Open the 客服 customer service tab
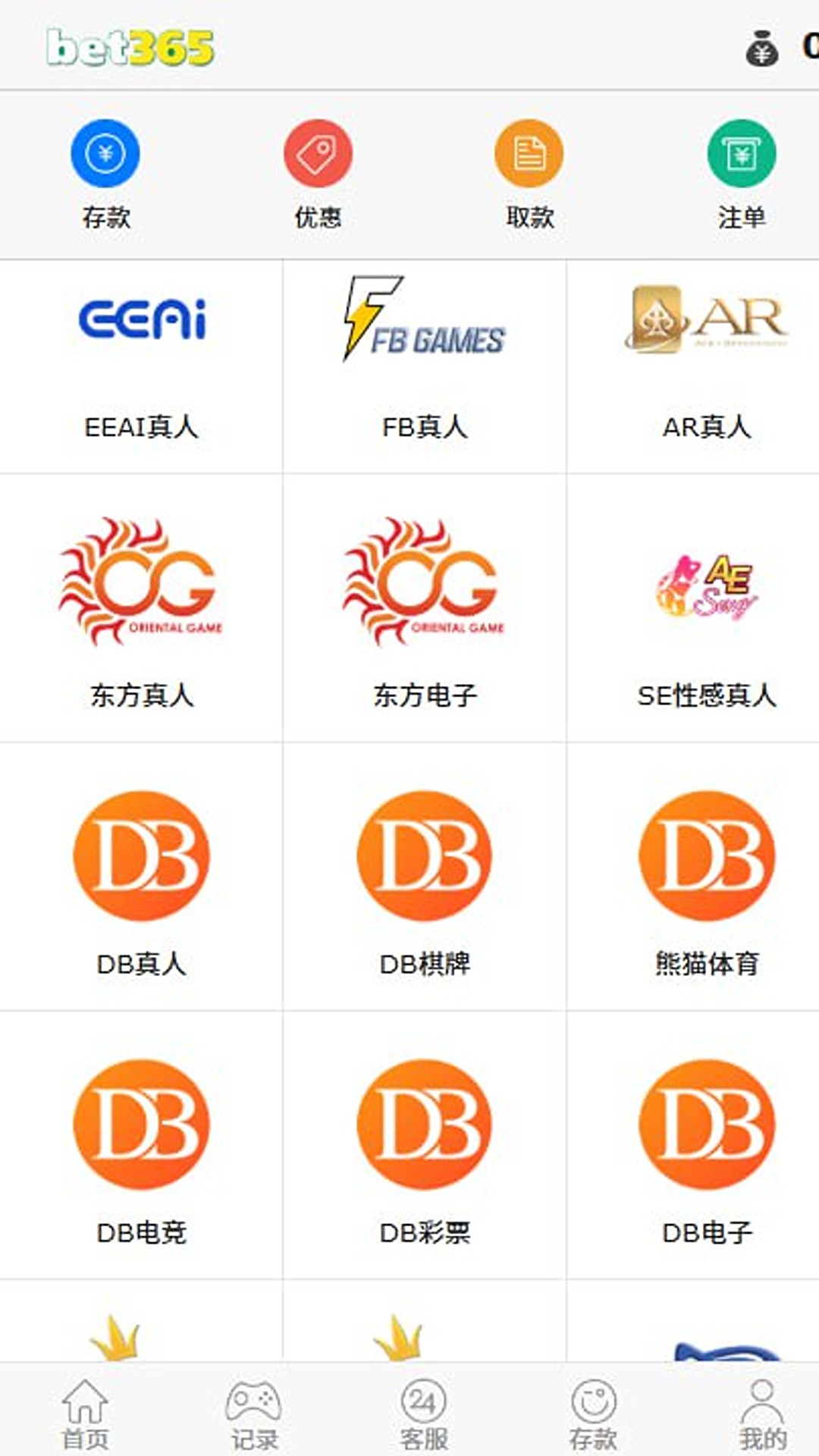This screenshot has width=819, height=1456. (424, 1414)
